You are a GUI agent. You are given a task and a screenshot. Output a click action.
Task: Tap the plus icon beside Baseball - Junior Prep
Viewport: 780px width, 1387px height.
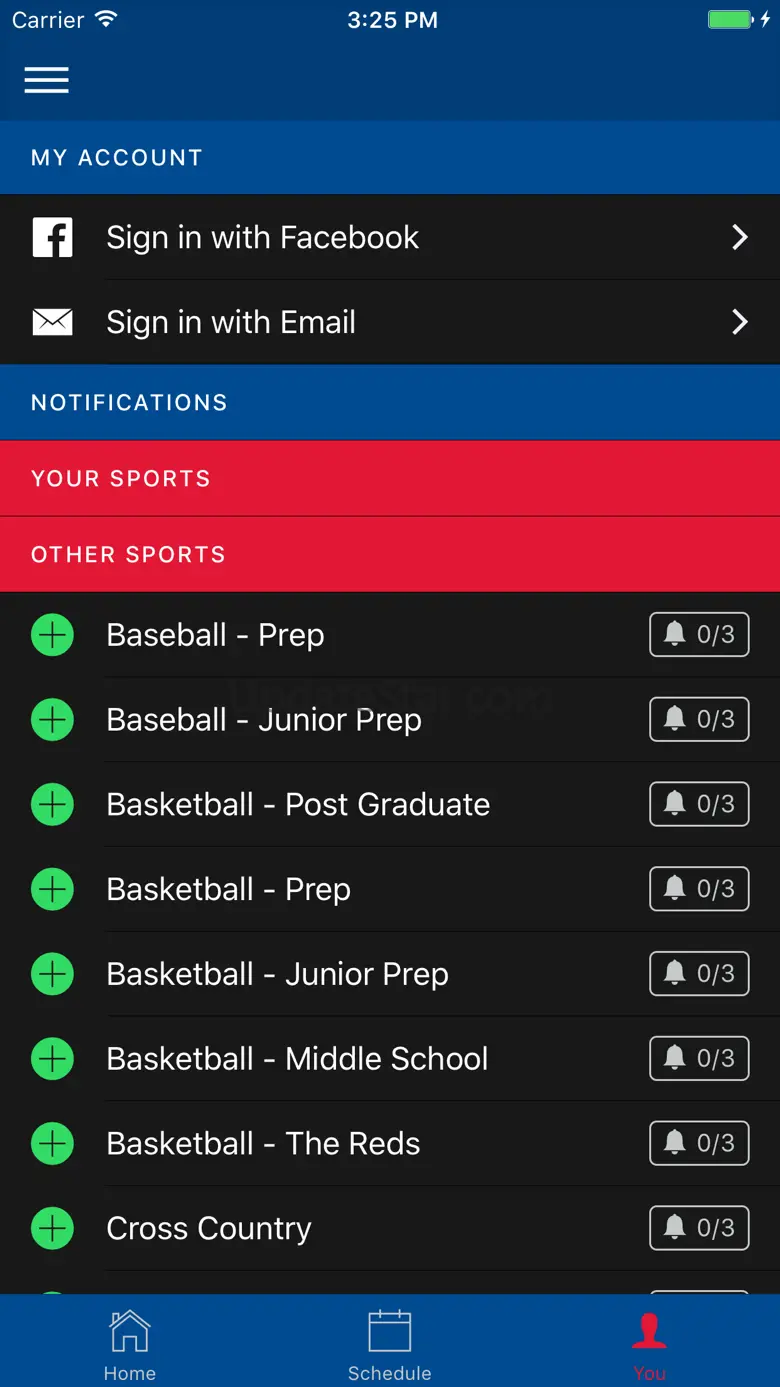pos(52,720)
